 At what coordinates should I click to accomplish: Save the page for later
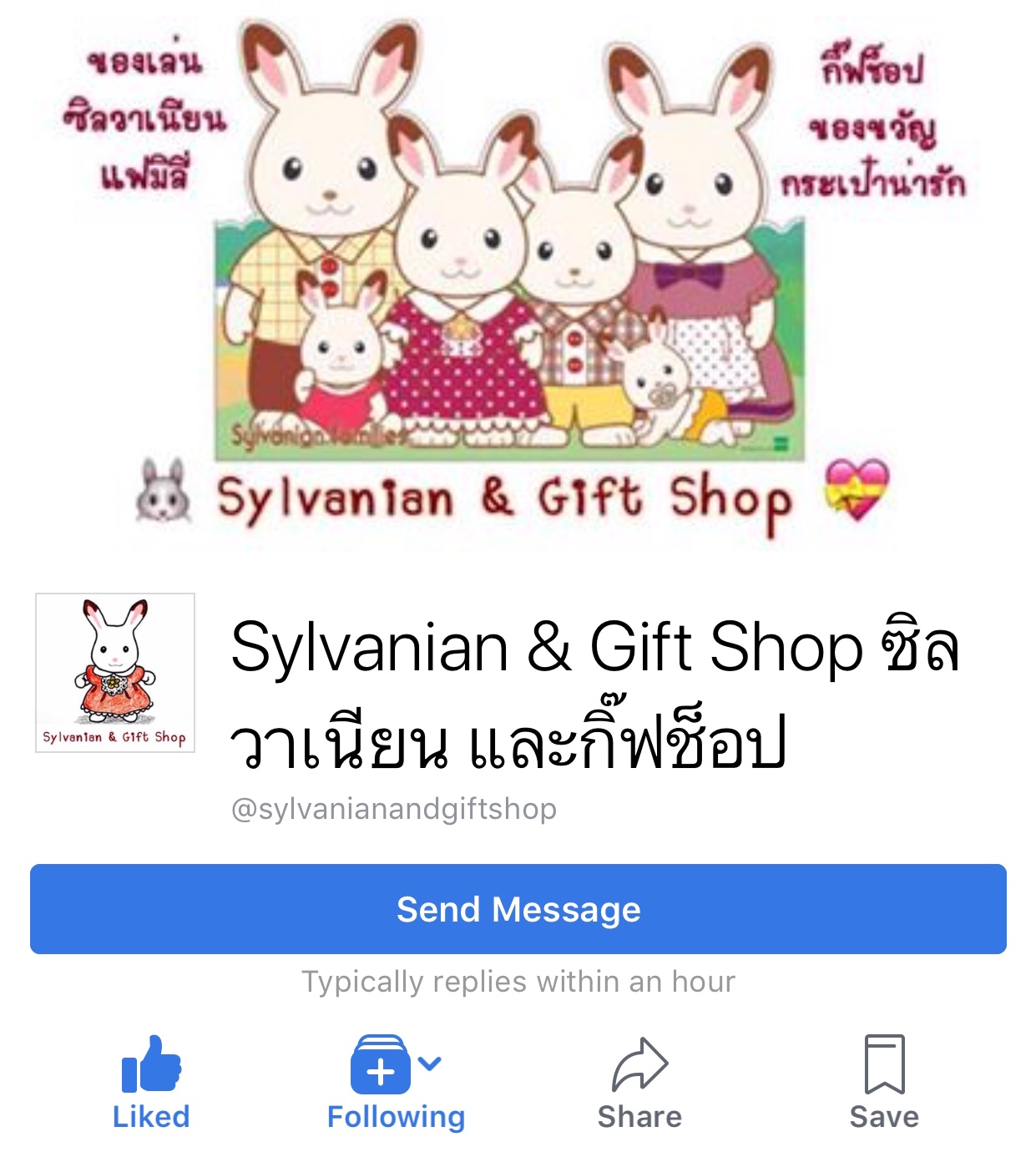884,1081
